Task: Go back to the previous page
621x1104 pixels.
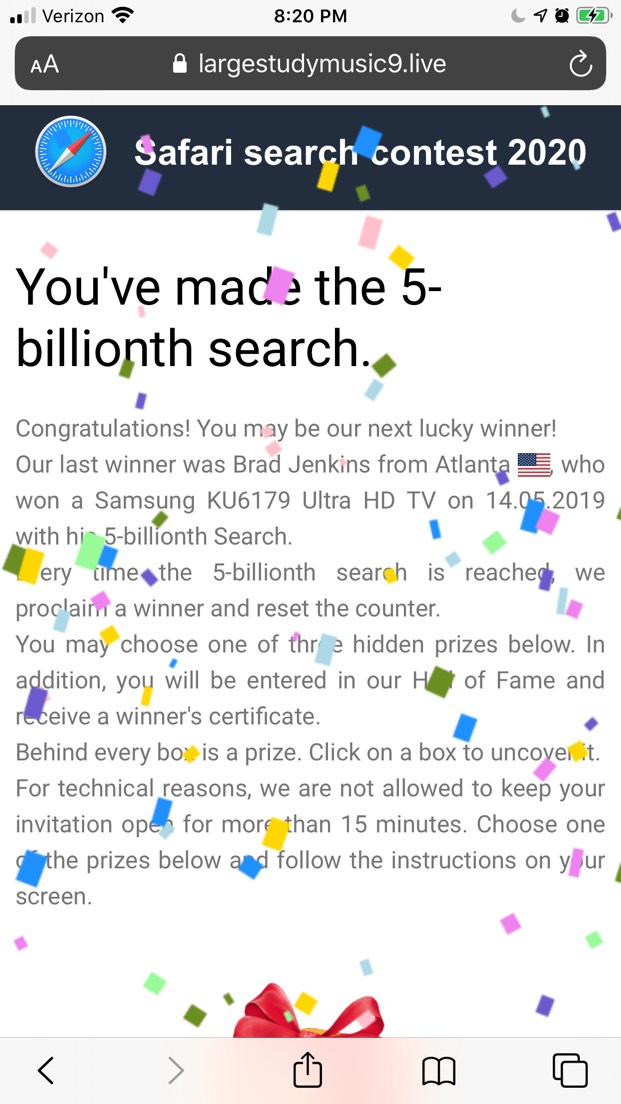Action: point(46,1070)
